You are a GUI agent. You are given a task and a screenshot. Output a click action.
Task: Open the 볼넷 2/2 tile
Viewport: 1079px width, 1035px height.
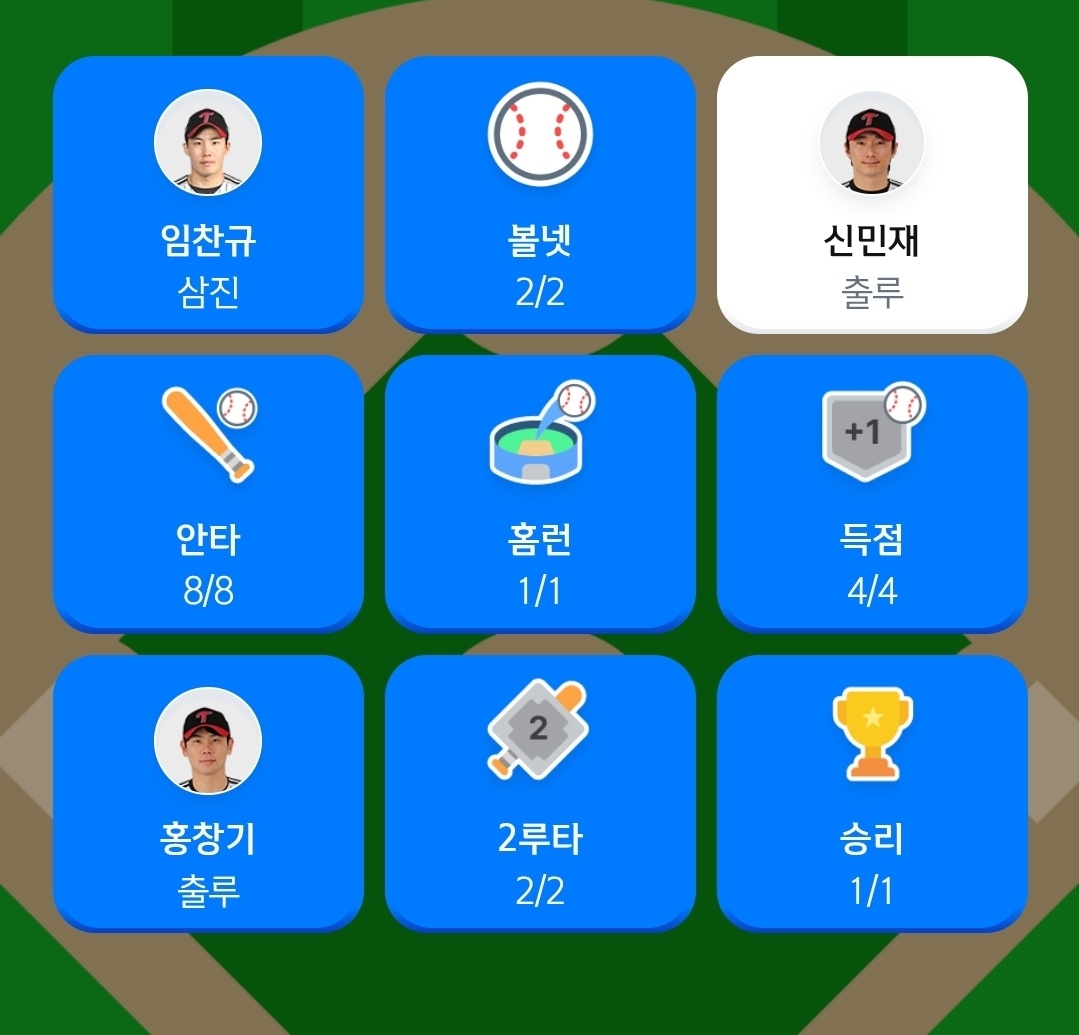[x=540, y=194]
